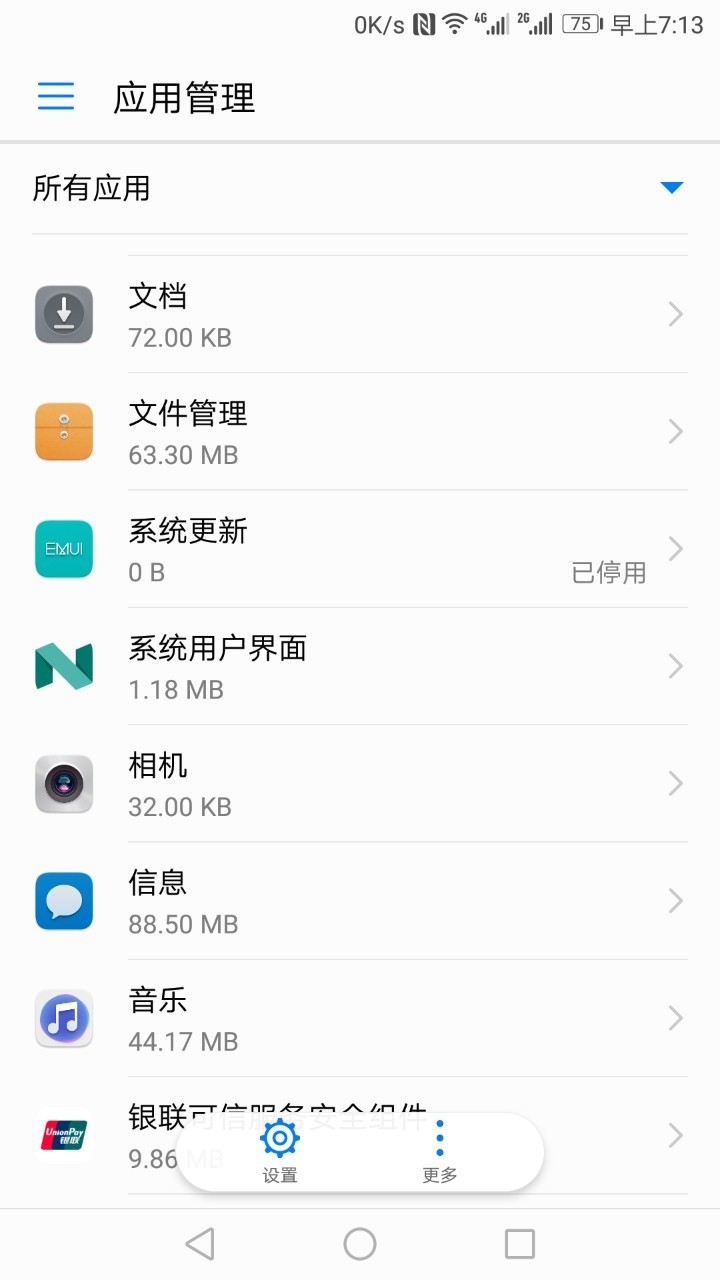Image resolution: width=720 pixels, height=1280 pixels.
Task: Open the hamburger navigation menu
Action: tap(55, 97)
